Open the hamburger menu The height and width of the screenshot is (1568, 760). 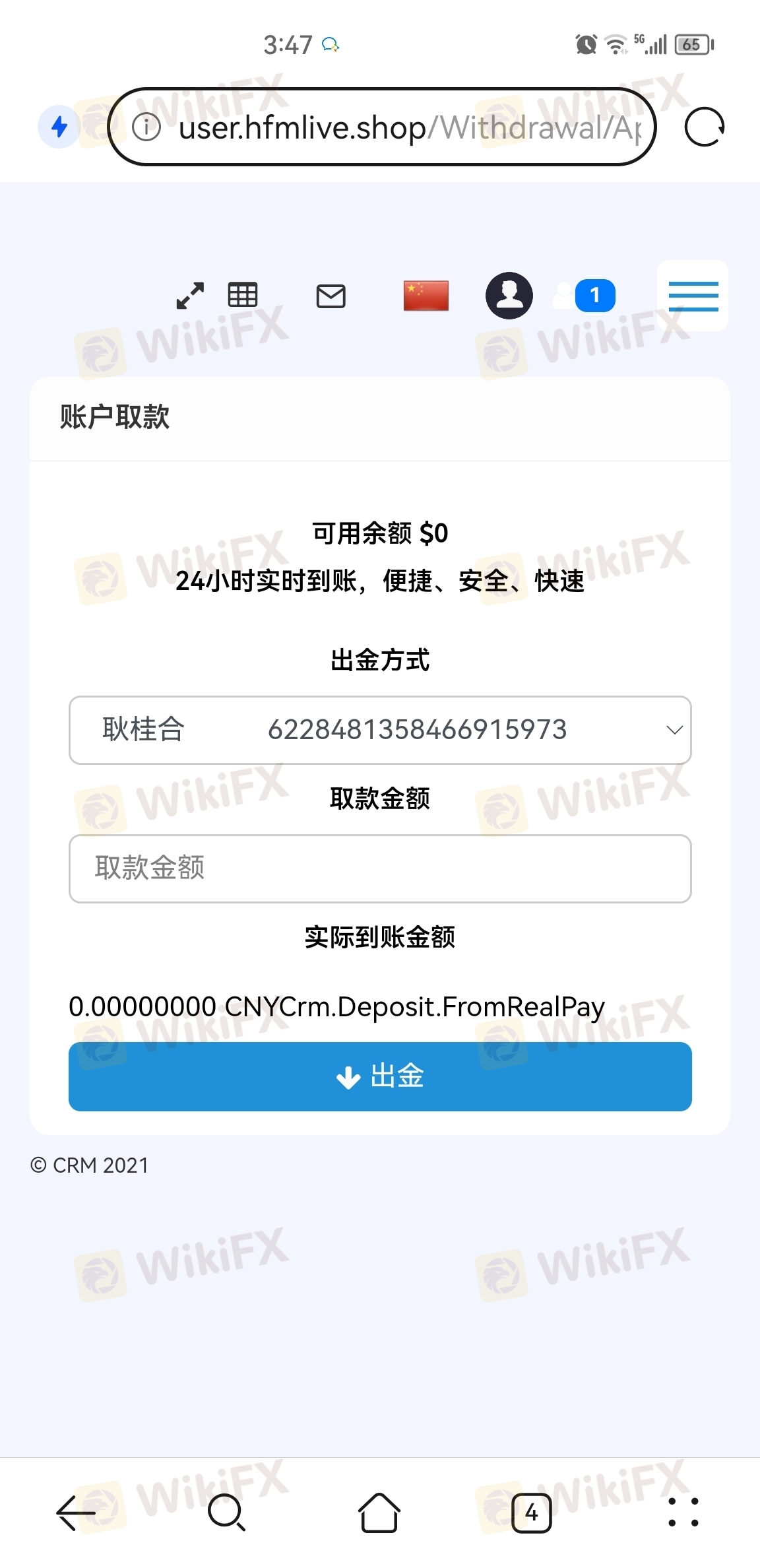(x=693, y=296)
